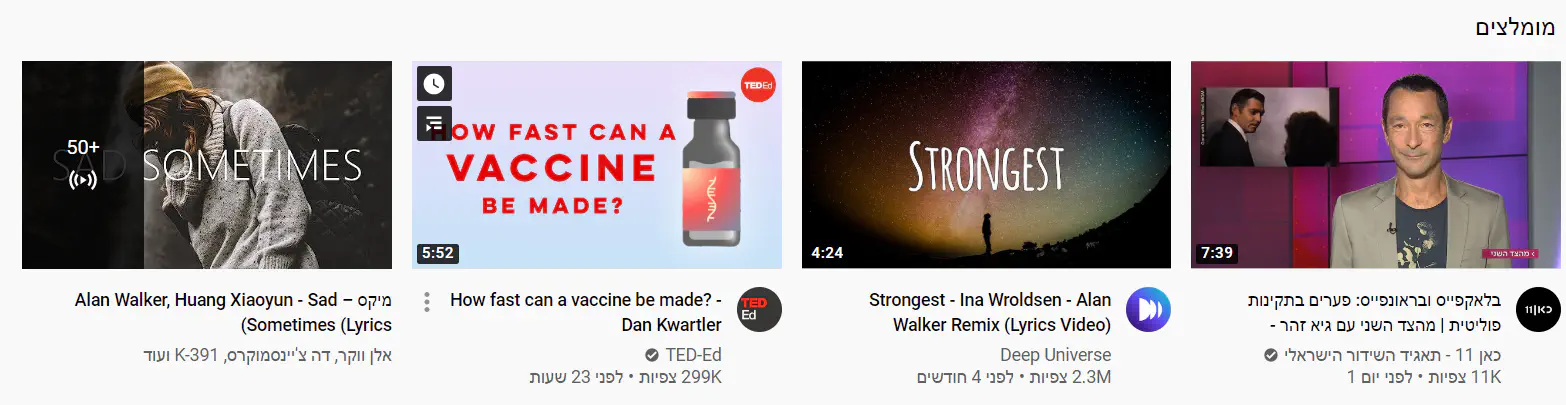Add vaccine video to Watch Later

pos(434,84)
